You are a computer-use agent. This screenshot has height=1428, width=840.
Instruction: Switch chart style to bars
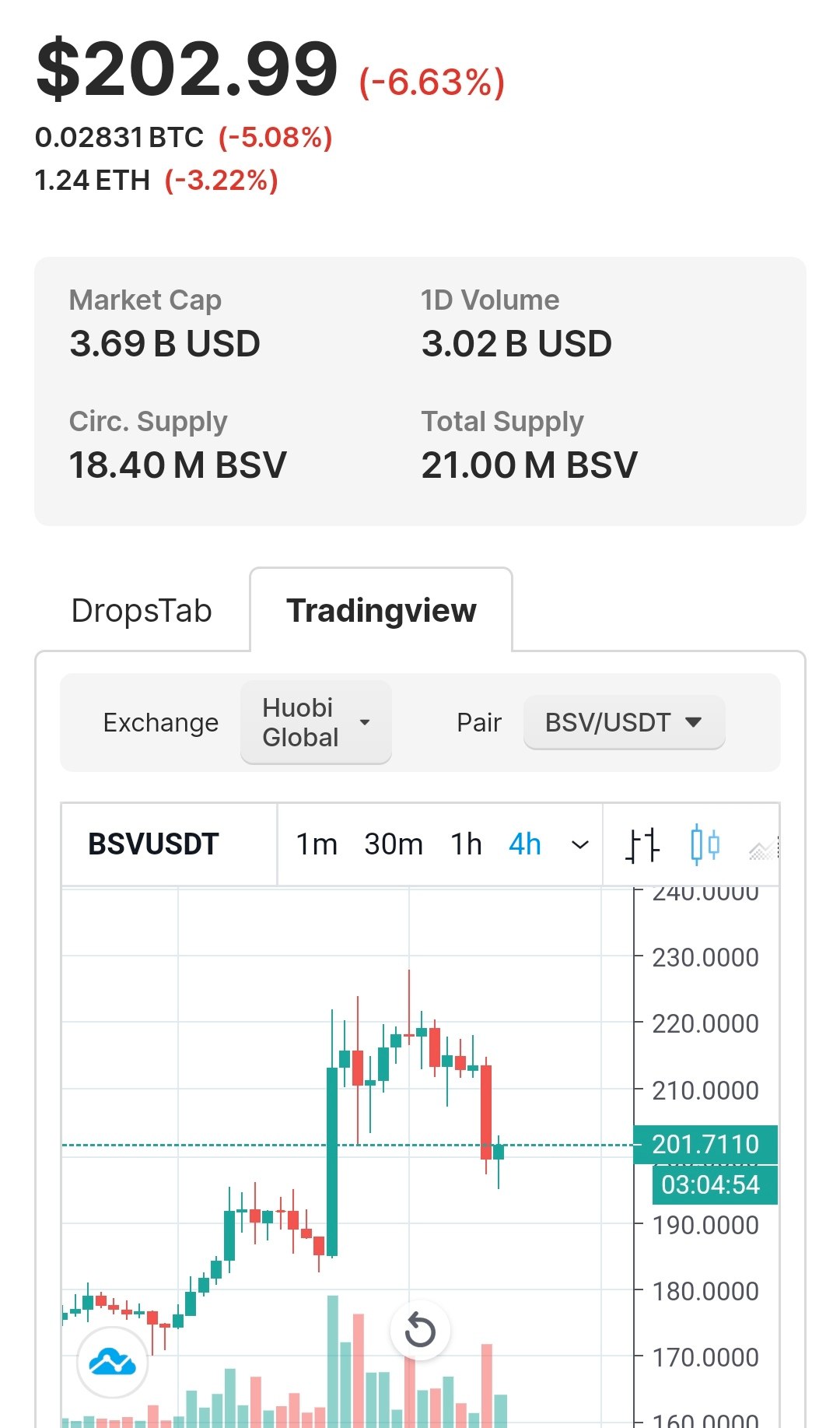tap(643, 845)
